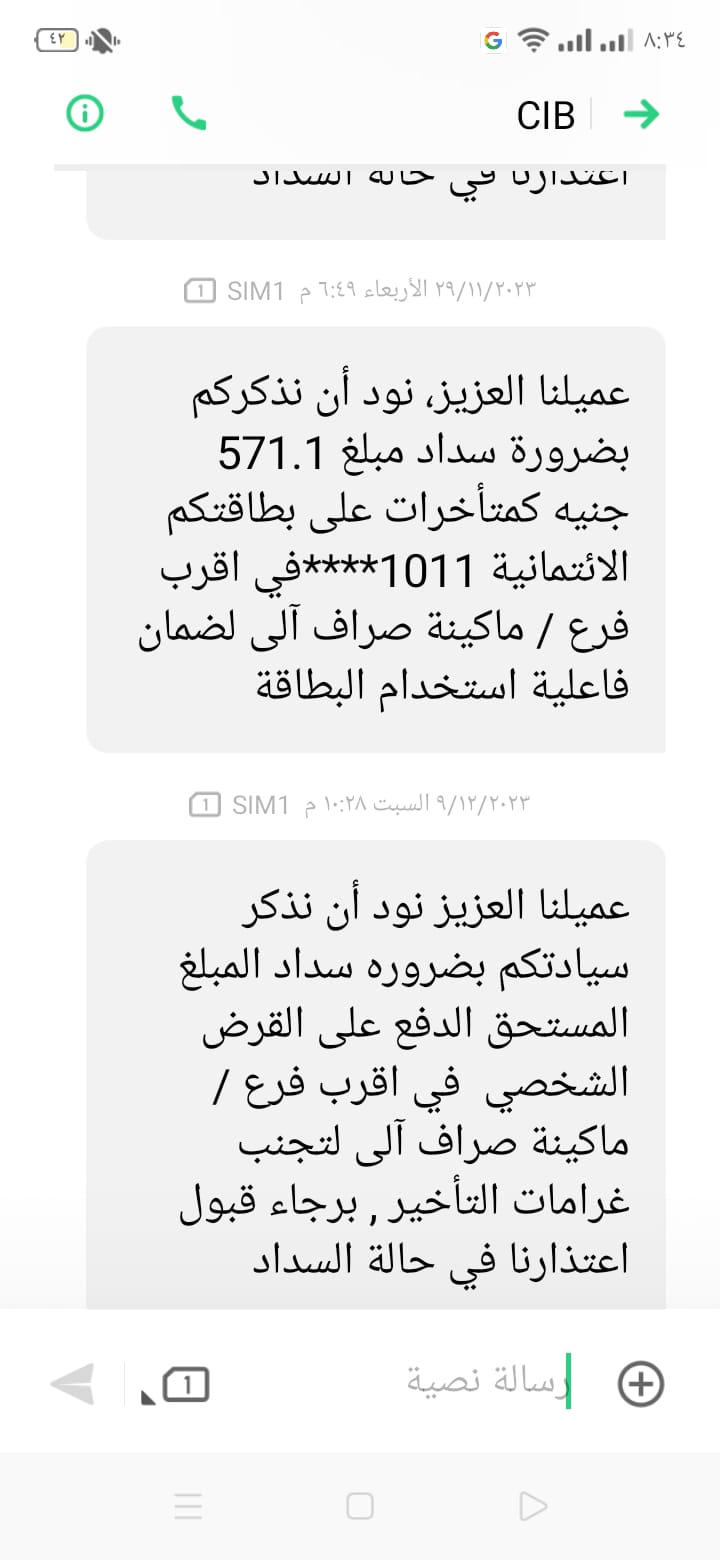Go to the system home screen
720x1560 pixels.
pyautogui.click(x=360, y=1506)
